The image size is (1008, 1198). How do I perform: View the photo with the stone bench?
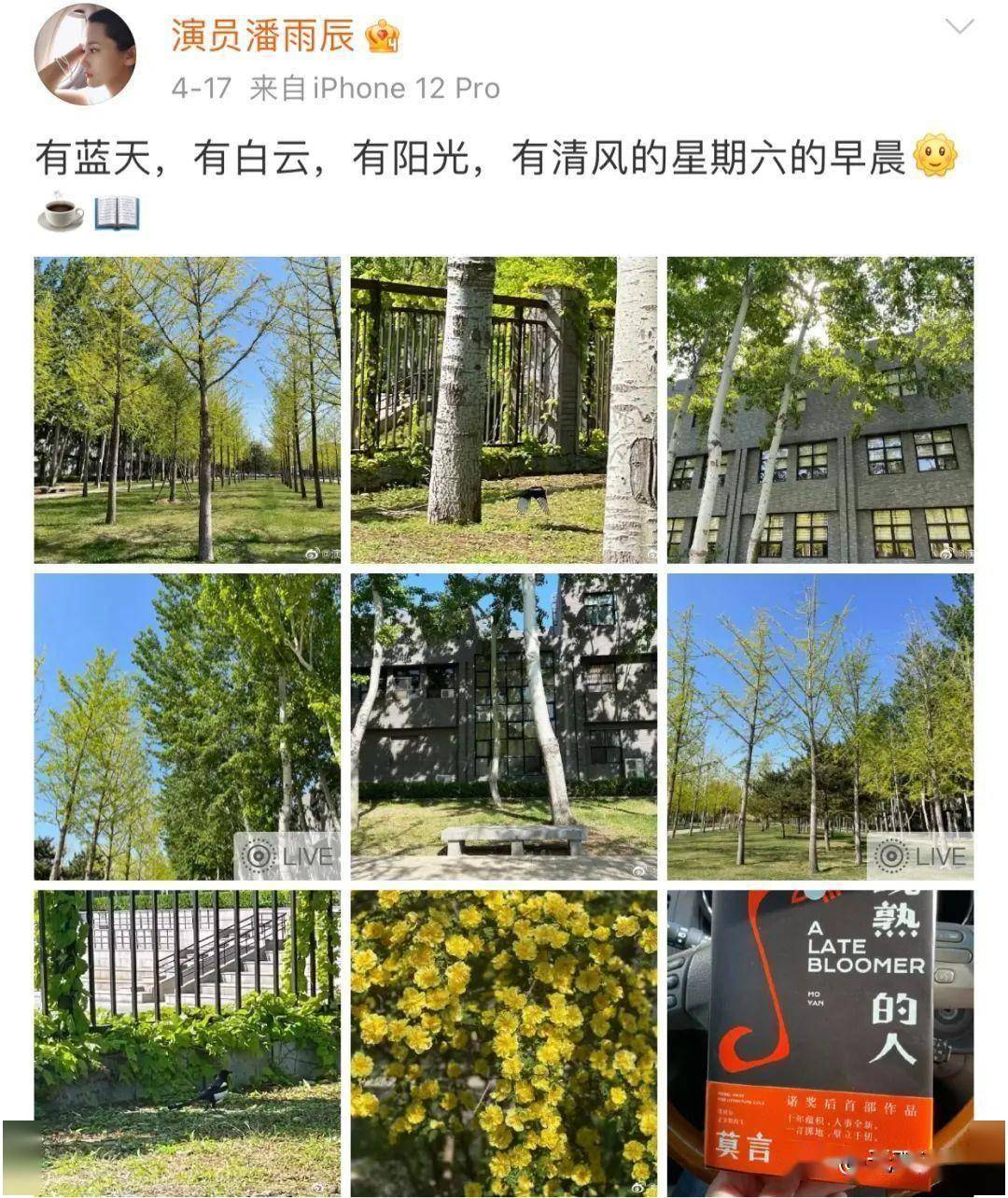pyautogui.click(x=503, y=726)
